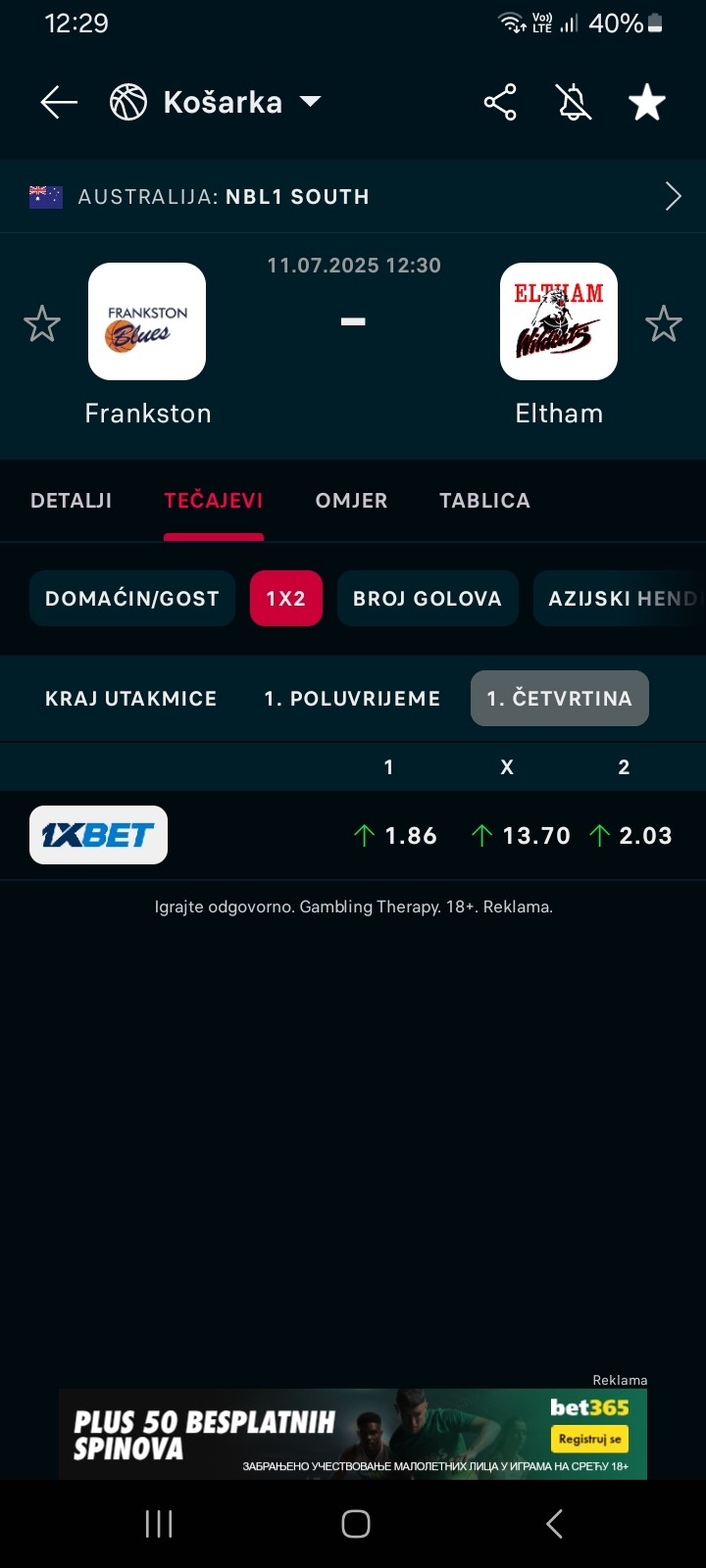
Task: Open the Eltham Wildcats team page
Action: point(559,321)
